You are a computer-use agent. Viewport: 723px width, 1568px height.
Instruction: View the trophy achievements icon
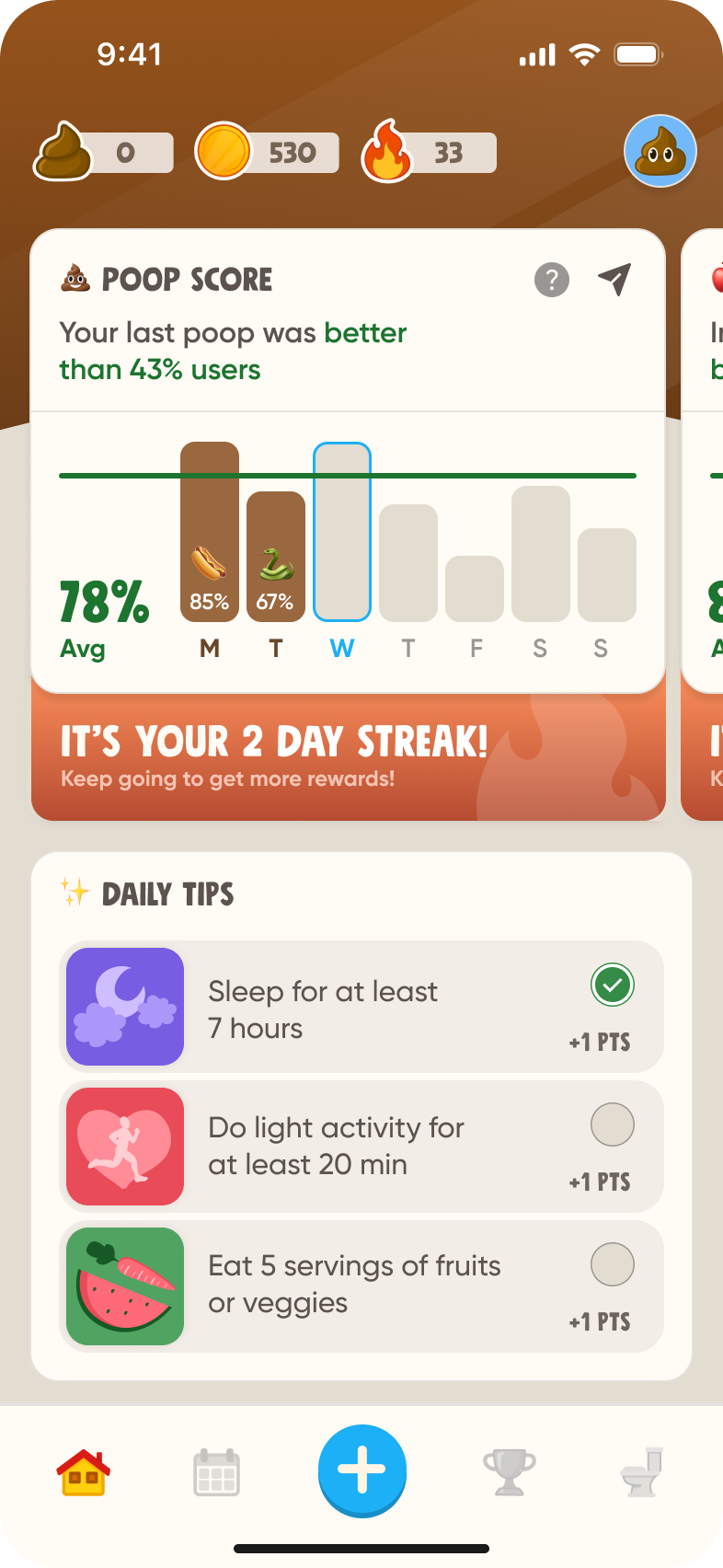click(509, 1470)
